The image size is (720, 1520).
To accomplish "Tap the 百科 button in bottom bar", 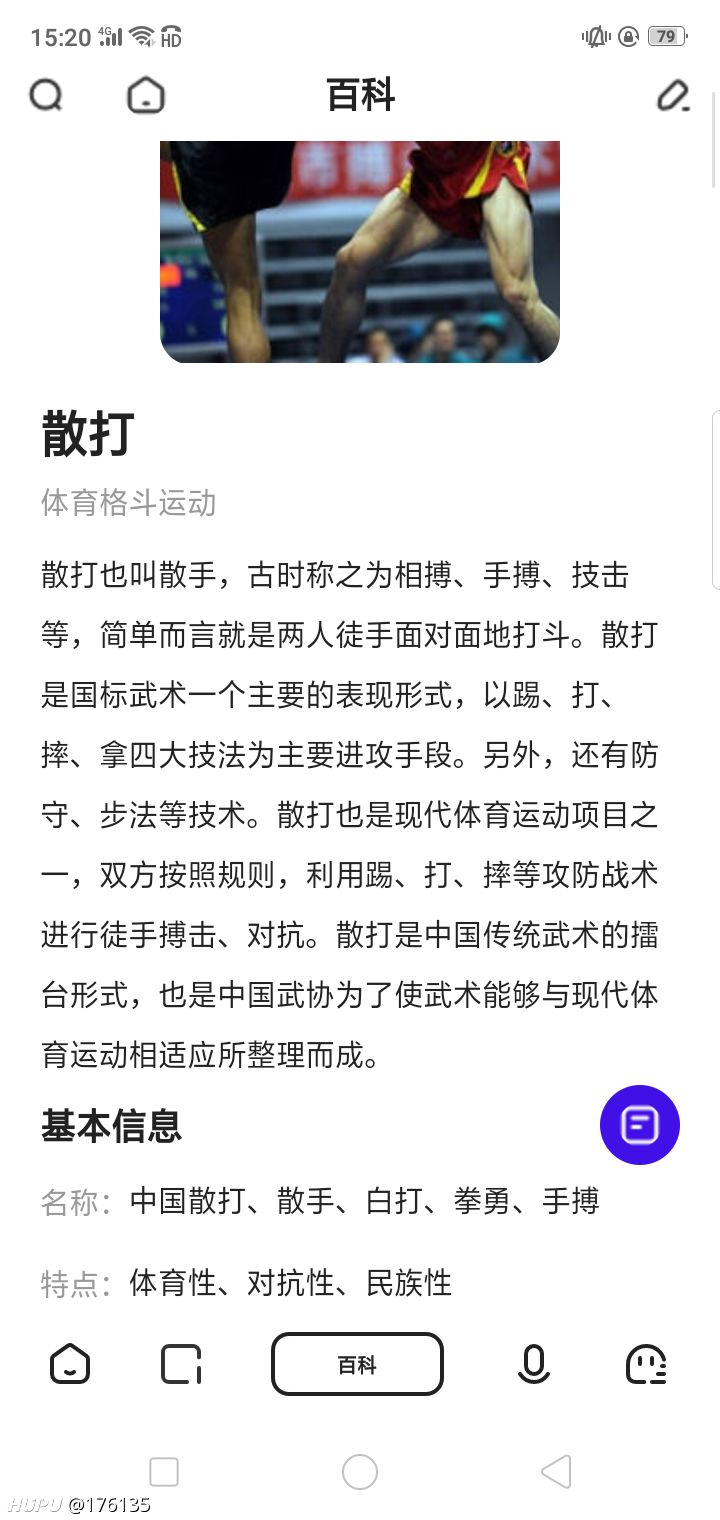I will [357, 1364].
